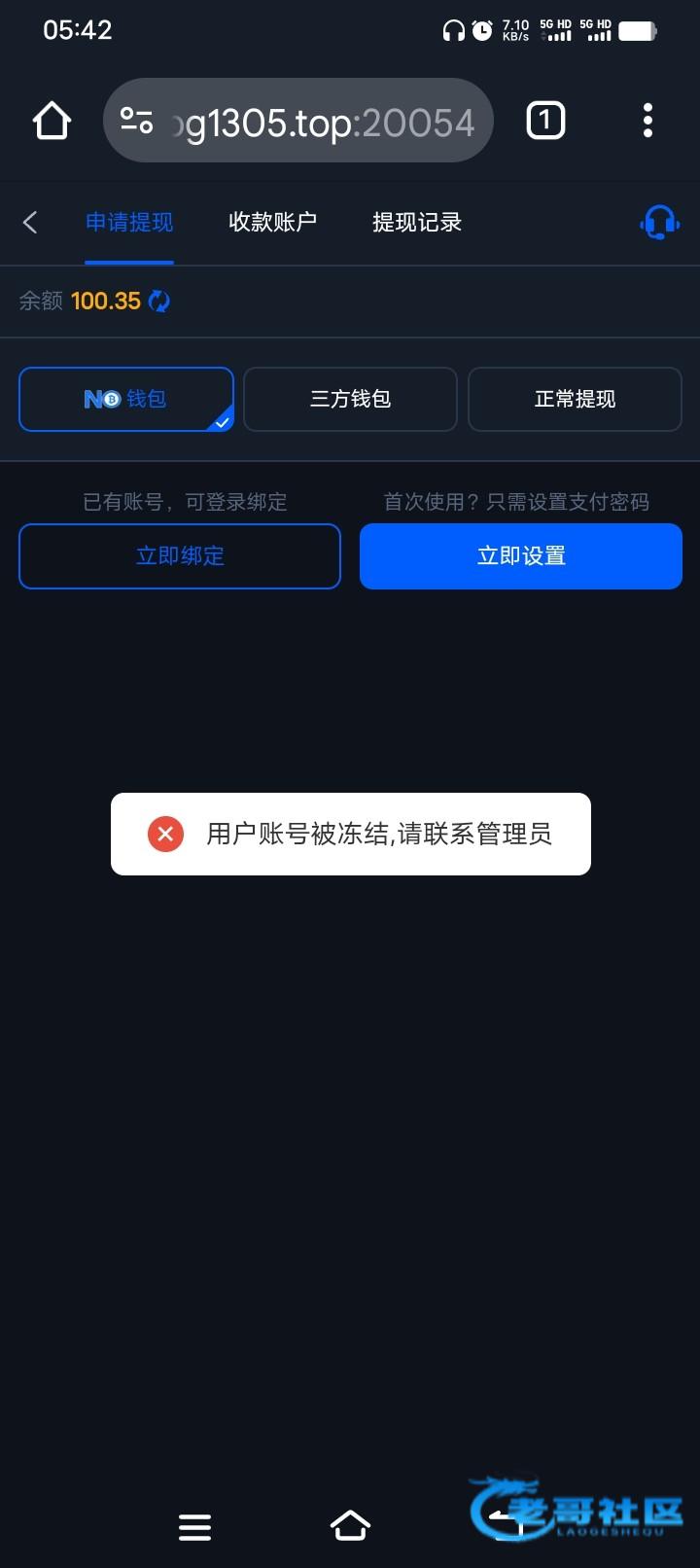Switch to the 收款账户 tab
700x1568 pixels.
pyautogui.click(x=272, y=223)
